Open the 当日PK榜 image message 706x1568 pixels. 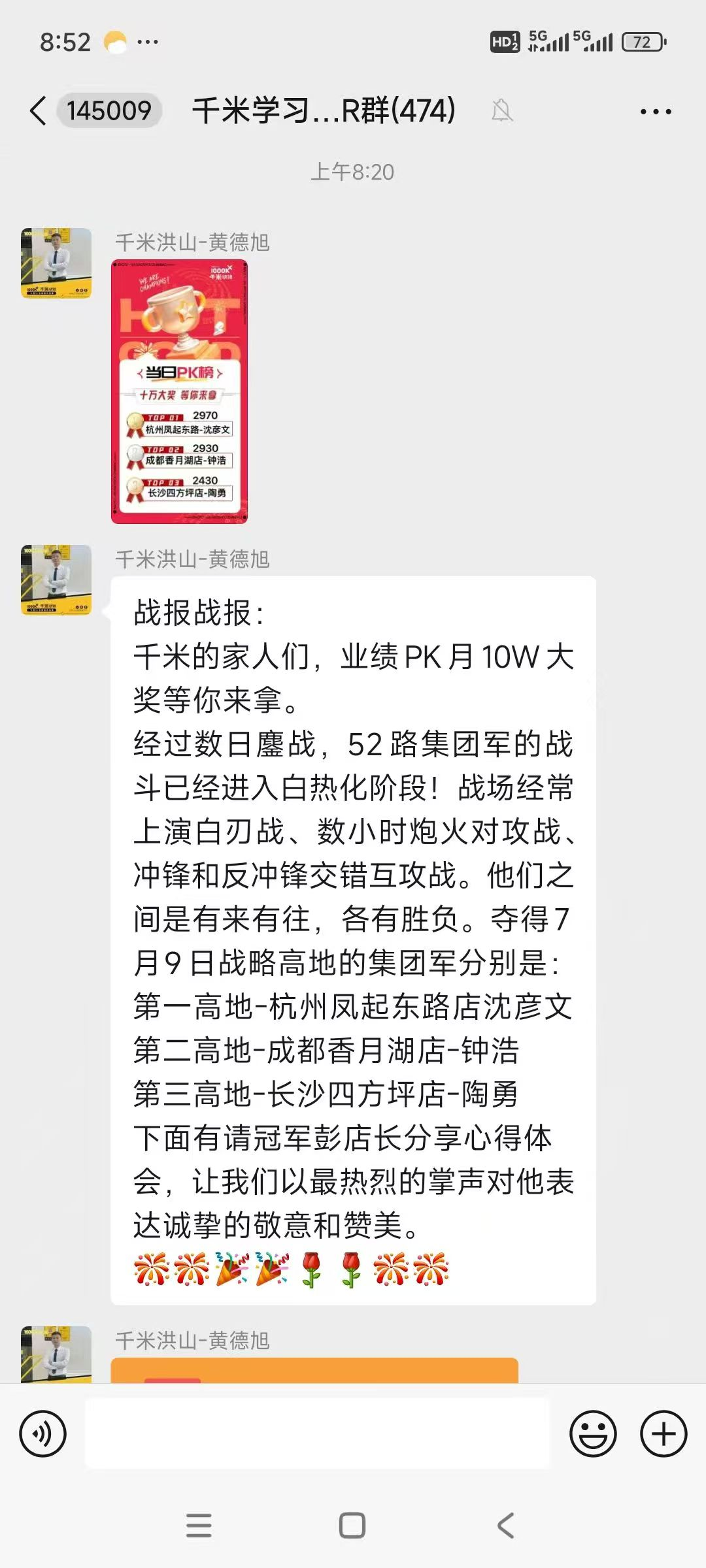tap(179, 392)
